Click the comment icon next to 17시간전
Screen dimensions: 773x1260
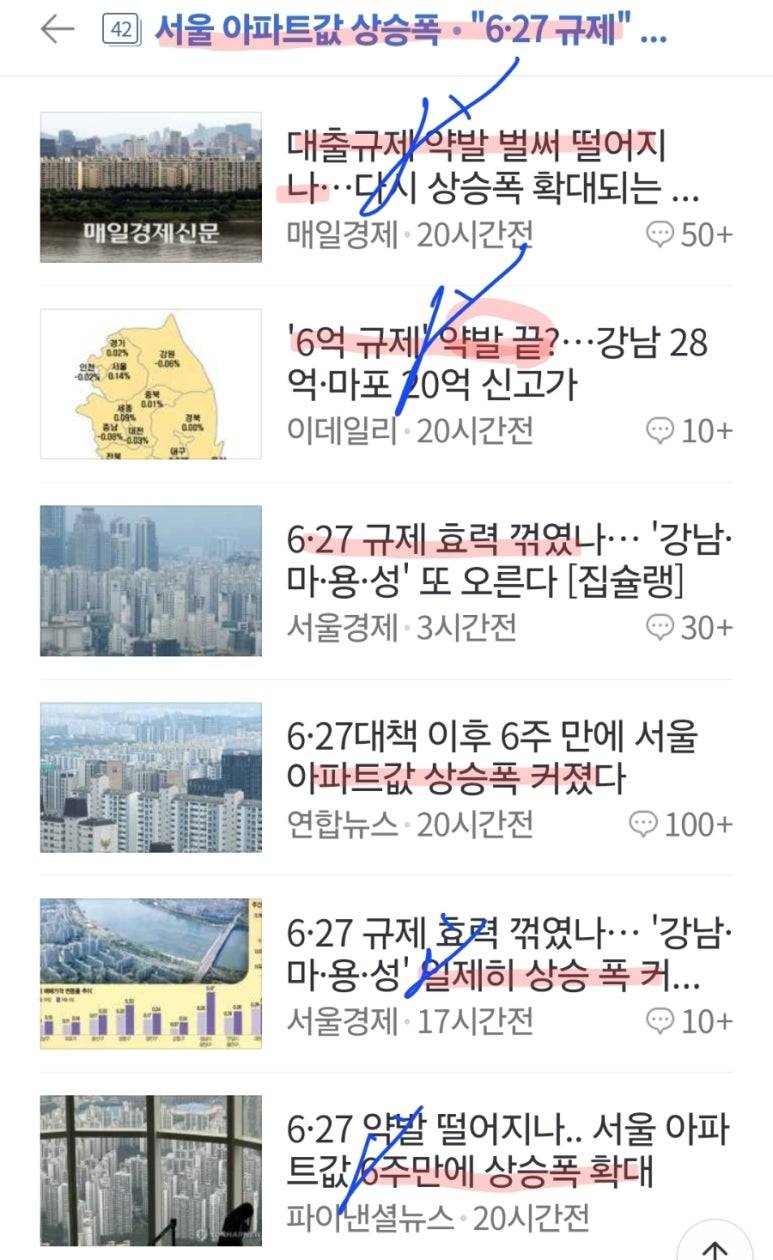click(658, 1021)
